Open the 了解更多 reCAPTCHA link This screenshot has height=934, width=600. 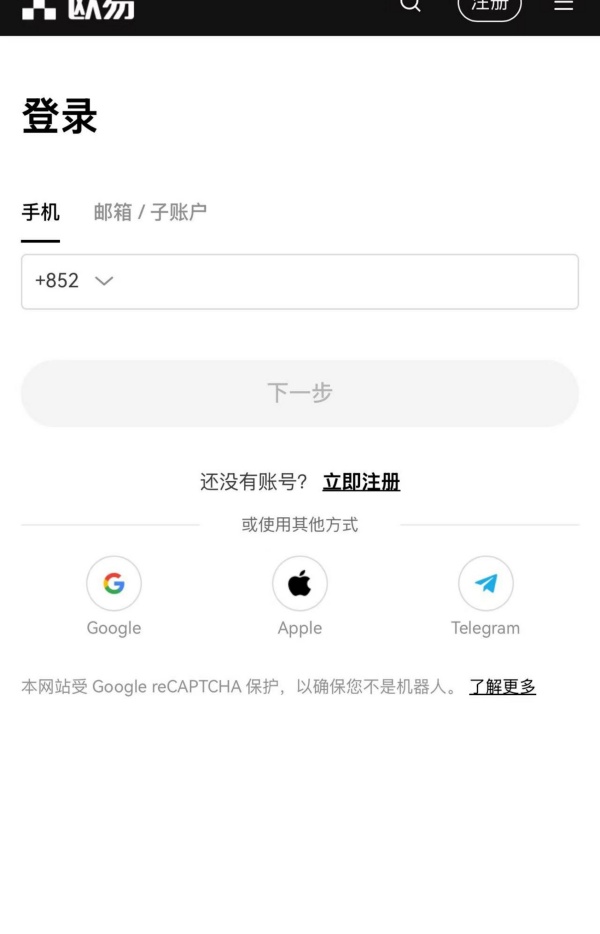[x=502, y=687]
